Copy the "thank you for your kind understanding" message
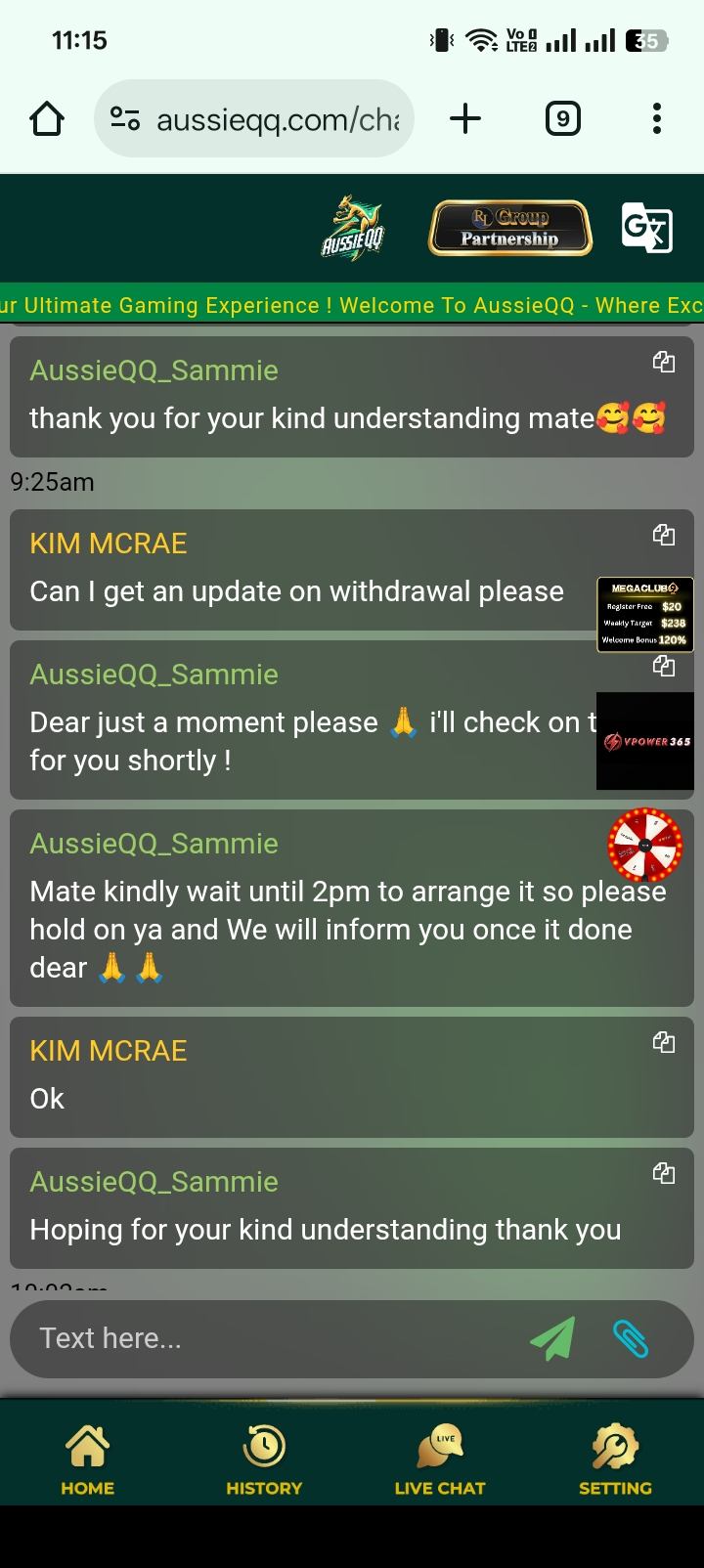The image size is (704, 1568). (x=664, y=362)
